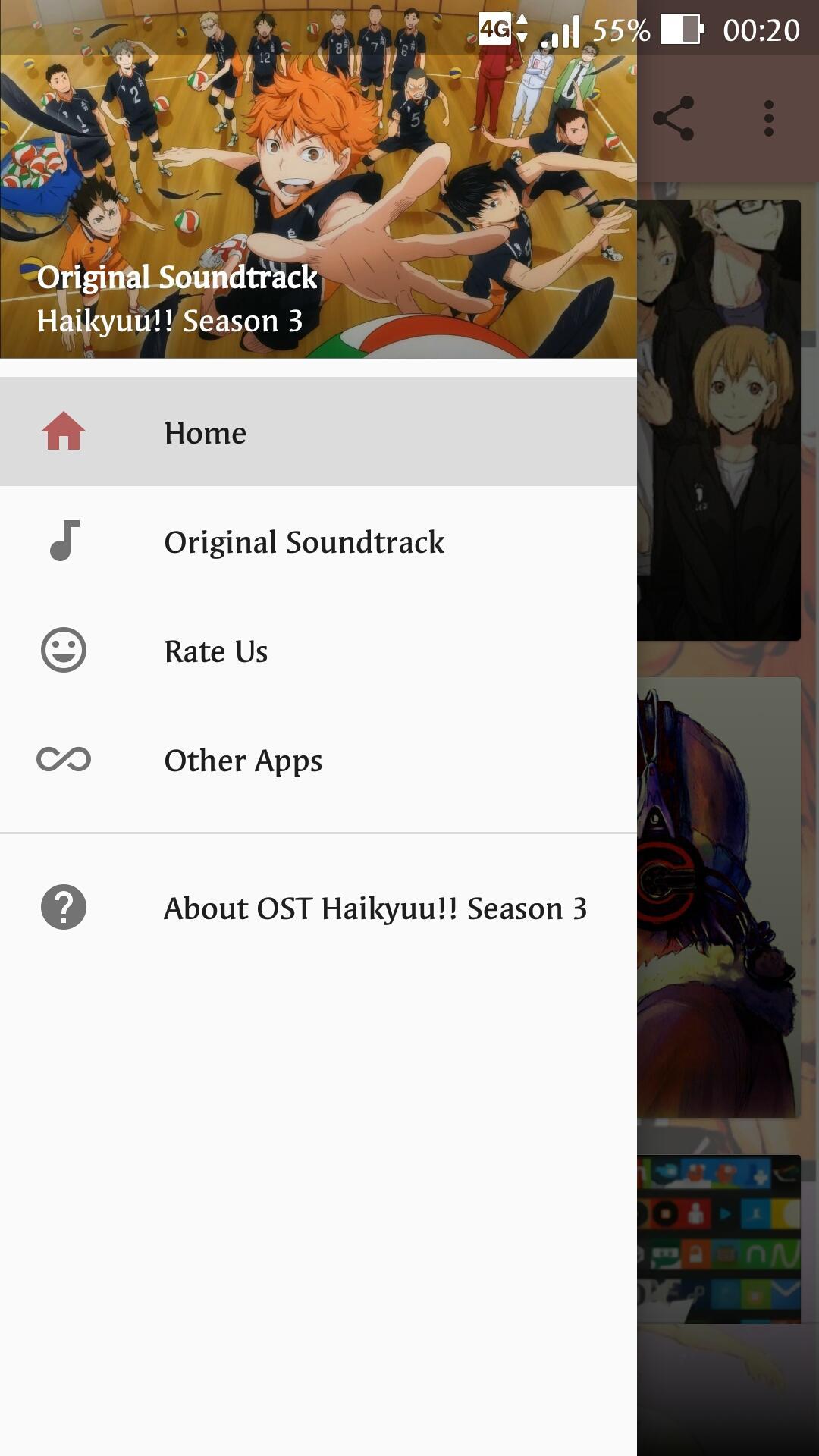Open the three-dot overflow menu

click(769, 118)
